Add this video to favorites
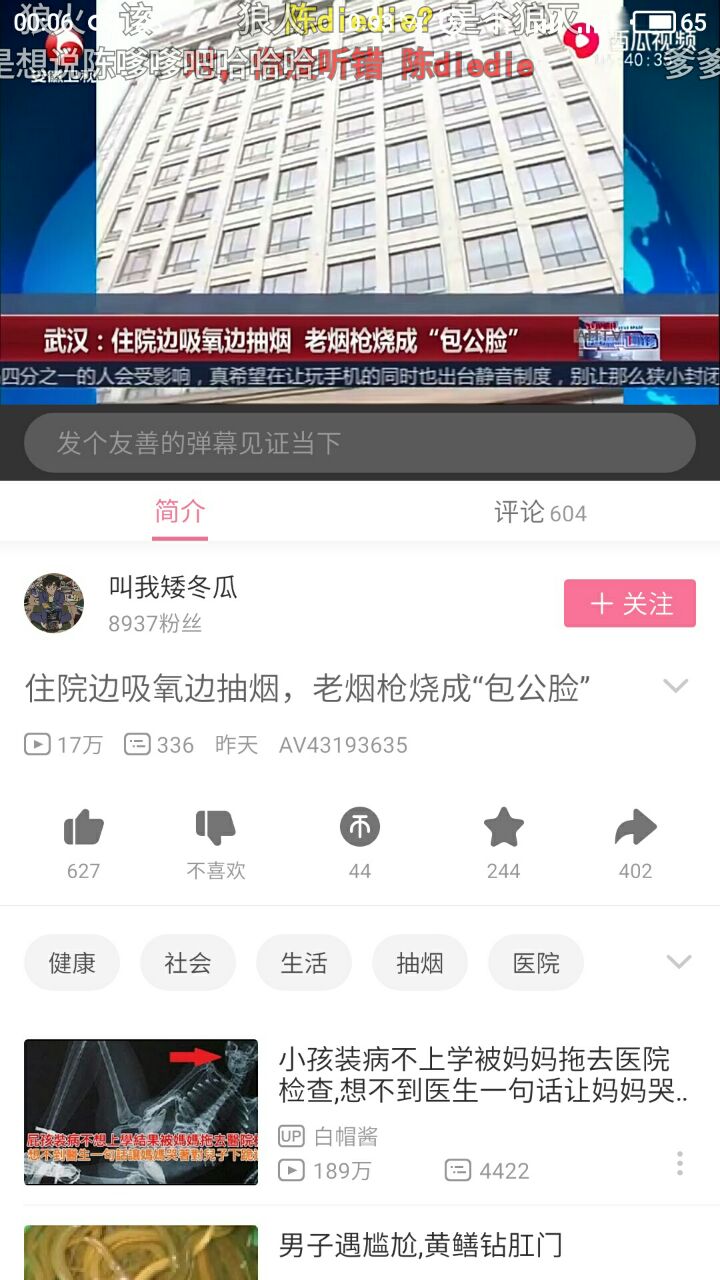This screenshot has height=1280, width=720. [503, 828]
